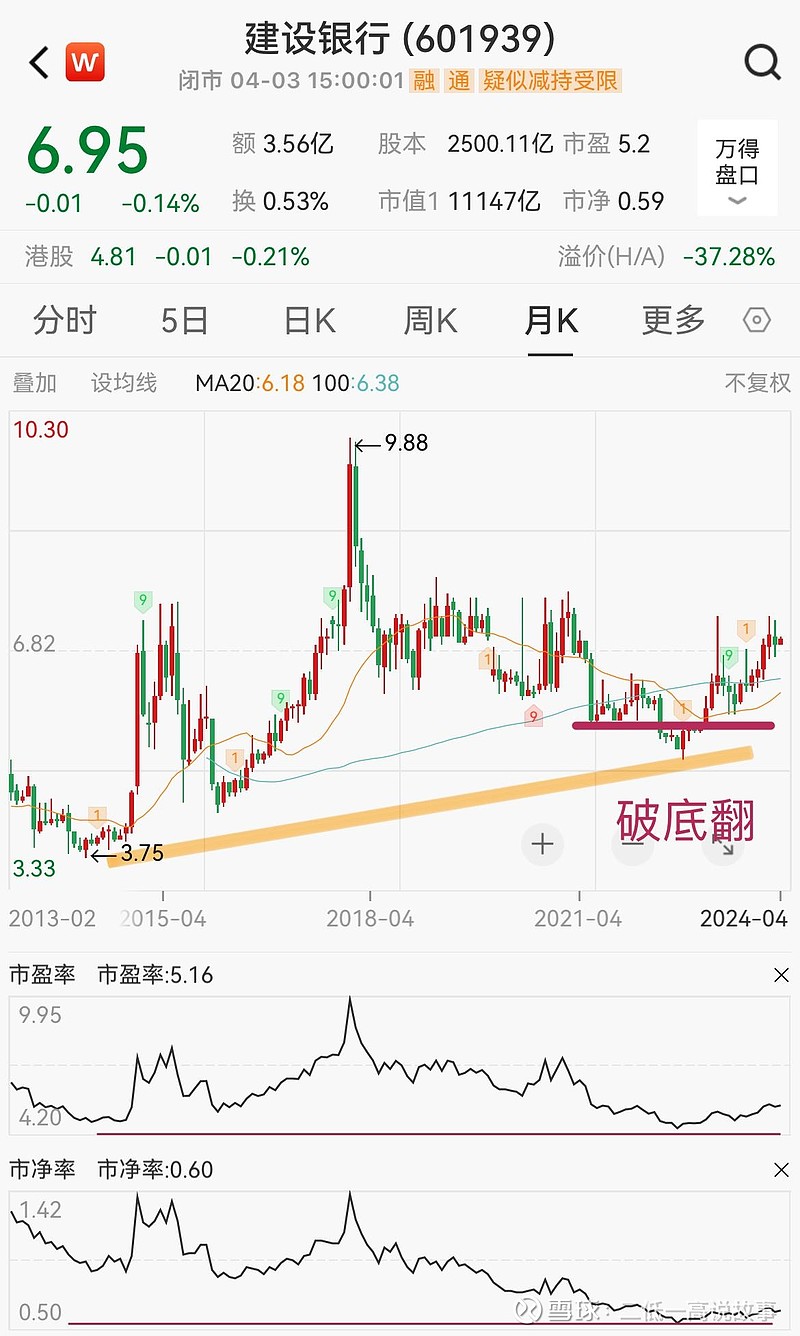Open 设均线 moving average settings
Screen dimensions: 800x1336
coord(124,382)
